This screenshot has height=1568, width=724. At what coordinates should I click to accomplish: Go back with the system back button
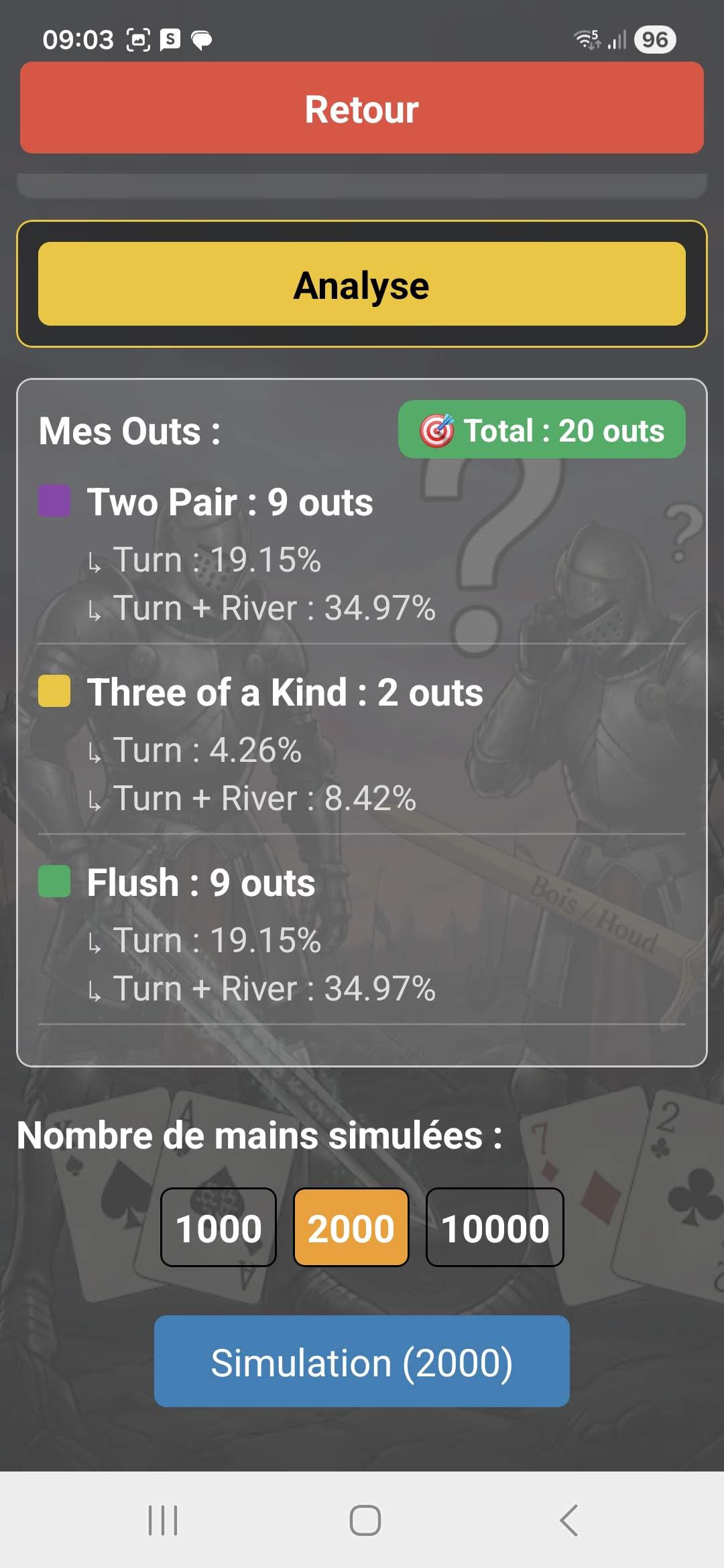coord(568,1520)
